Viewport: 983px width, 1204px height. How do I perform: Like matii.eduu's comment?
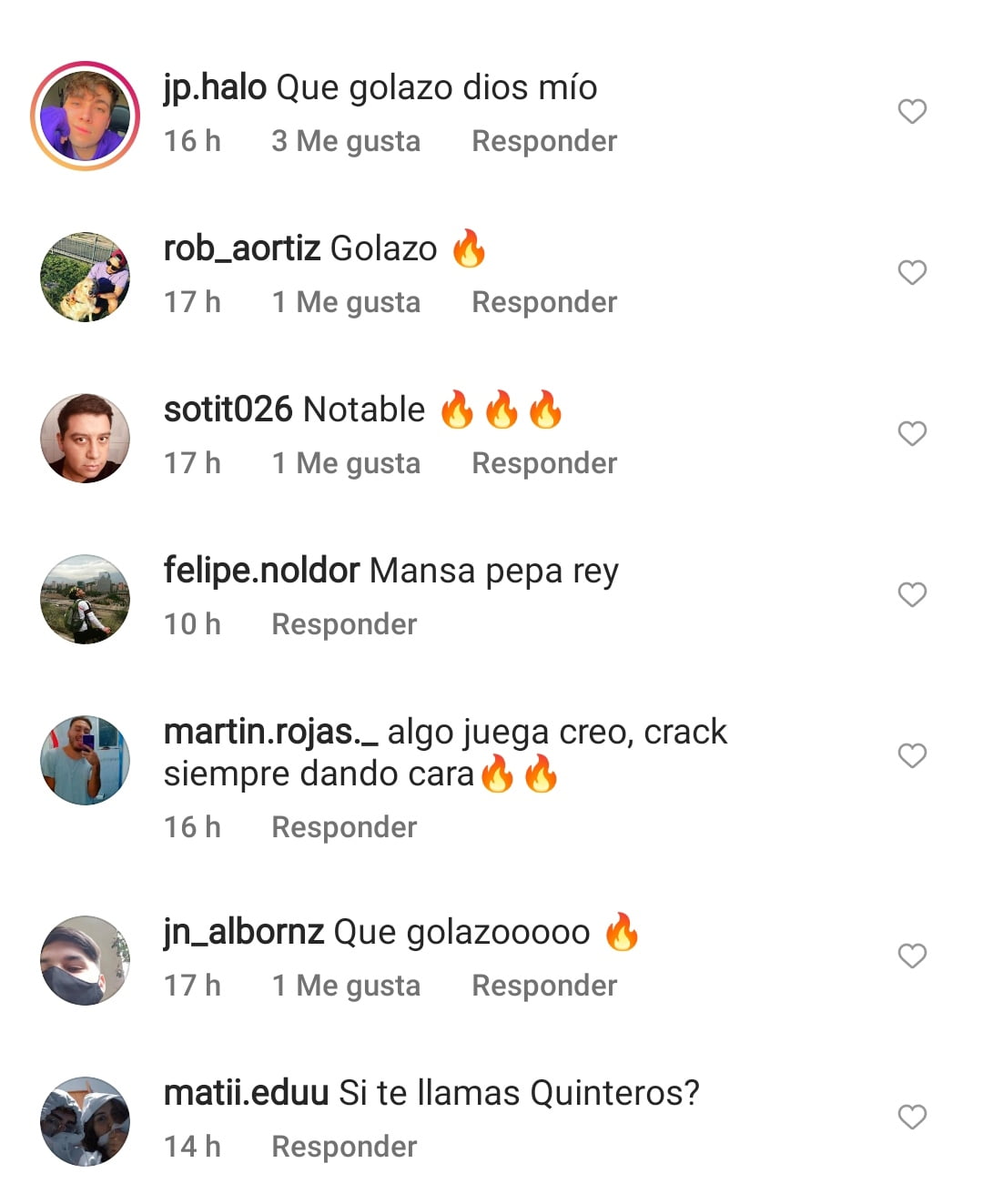pyautogui.click(x=912, y=1117)
